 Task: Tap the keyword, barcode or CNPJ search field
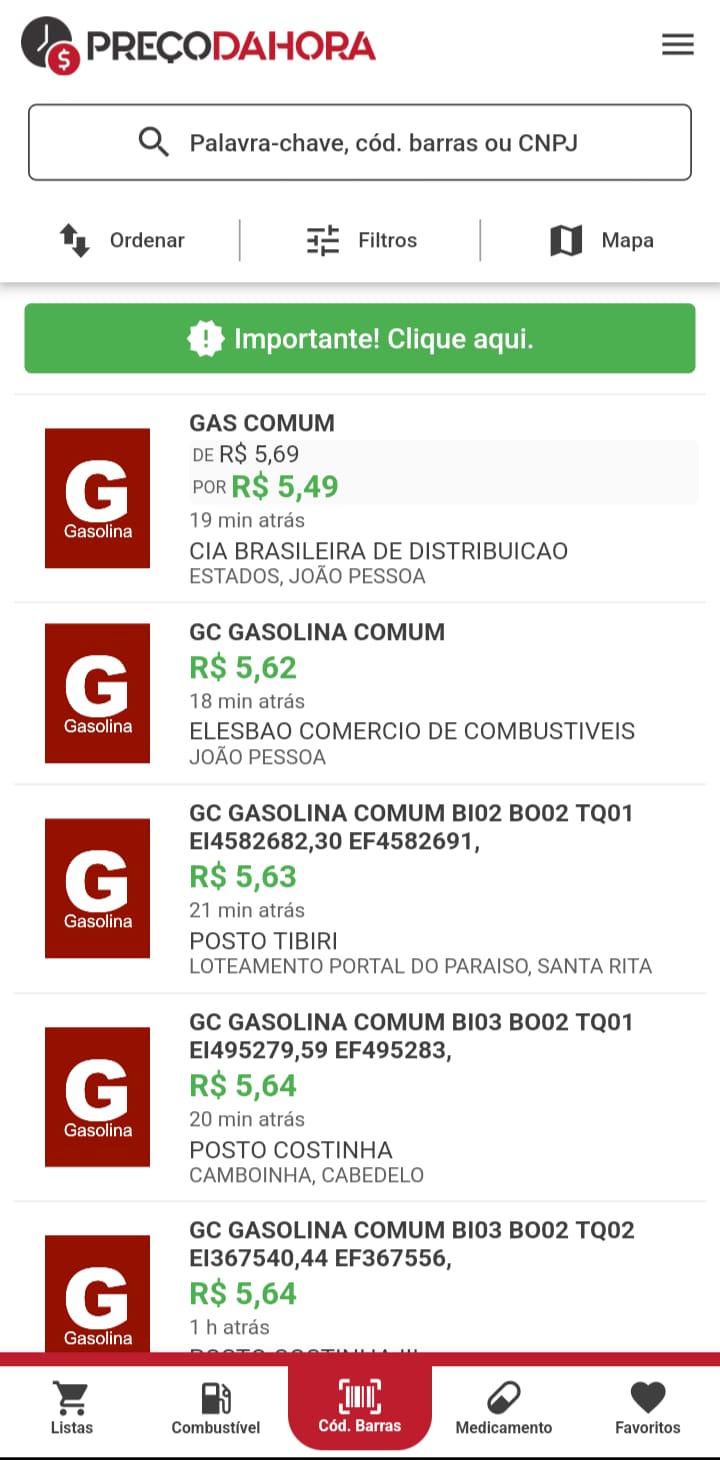tap(360, 143)
